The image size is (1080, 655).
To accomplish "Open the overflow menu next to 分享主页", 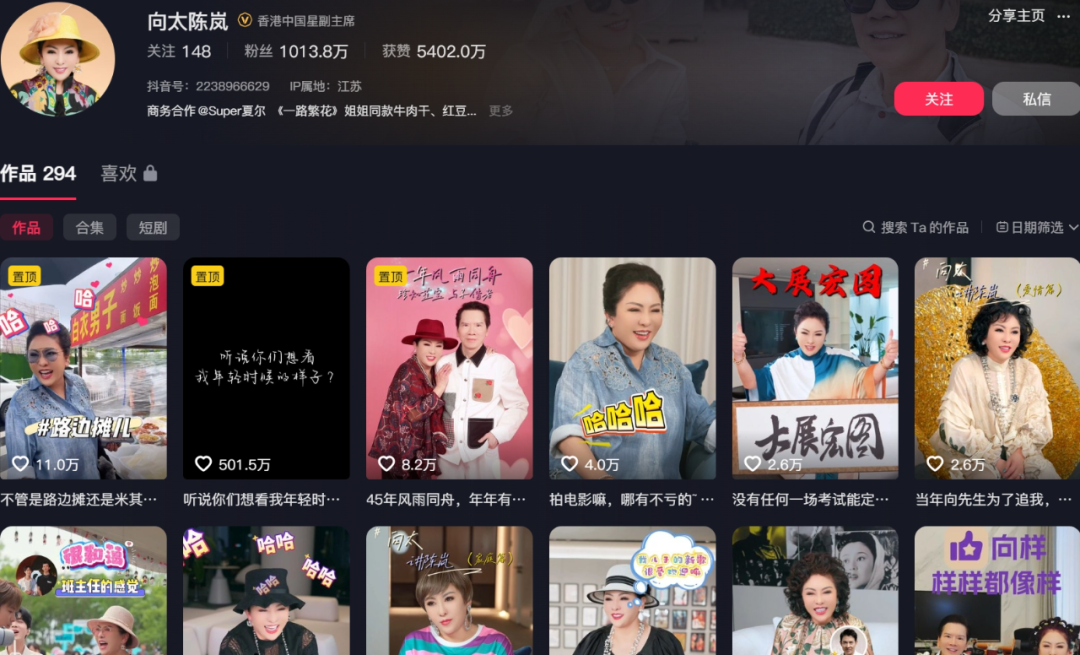I will click(x=1063, y=16).
